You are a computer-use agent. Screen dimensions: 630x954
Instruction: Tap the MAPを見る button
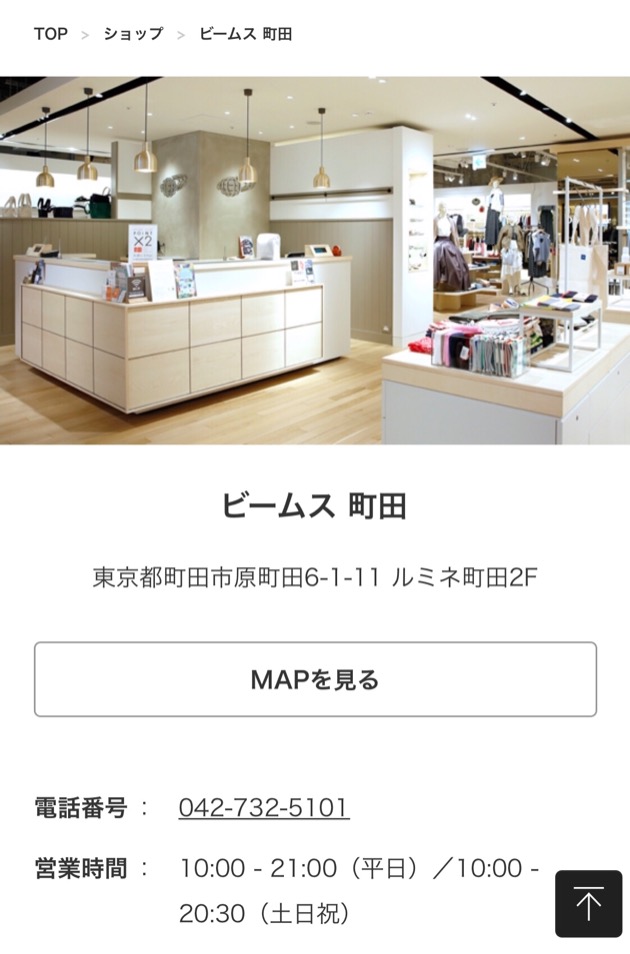(315, 680)
